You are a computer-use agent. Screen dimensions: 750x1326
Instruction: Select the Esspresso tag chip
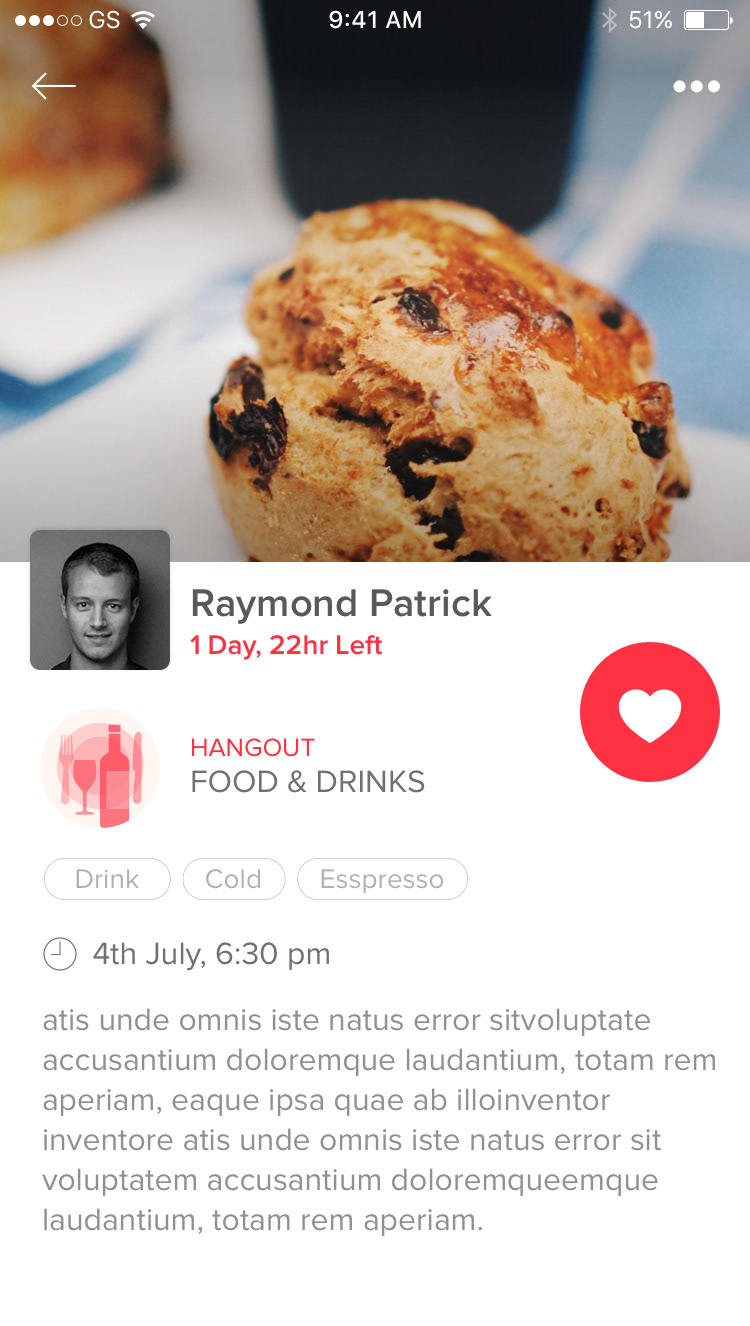coord(382,879)
